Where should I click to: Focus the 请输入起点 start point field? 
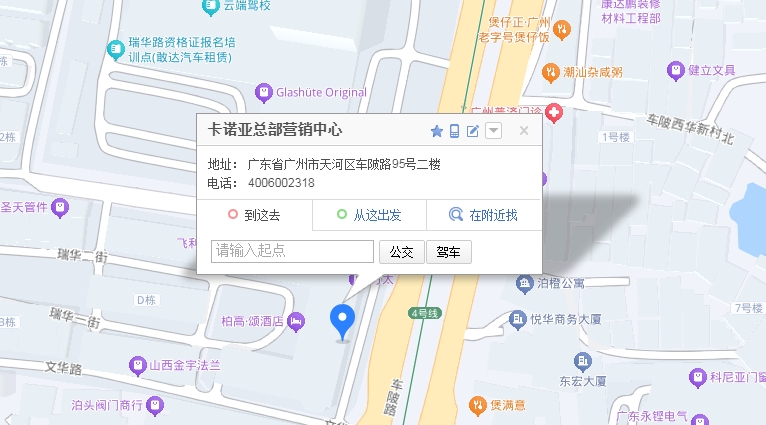coord(292,251)
